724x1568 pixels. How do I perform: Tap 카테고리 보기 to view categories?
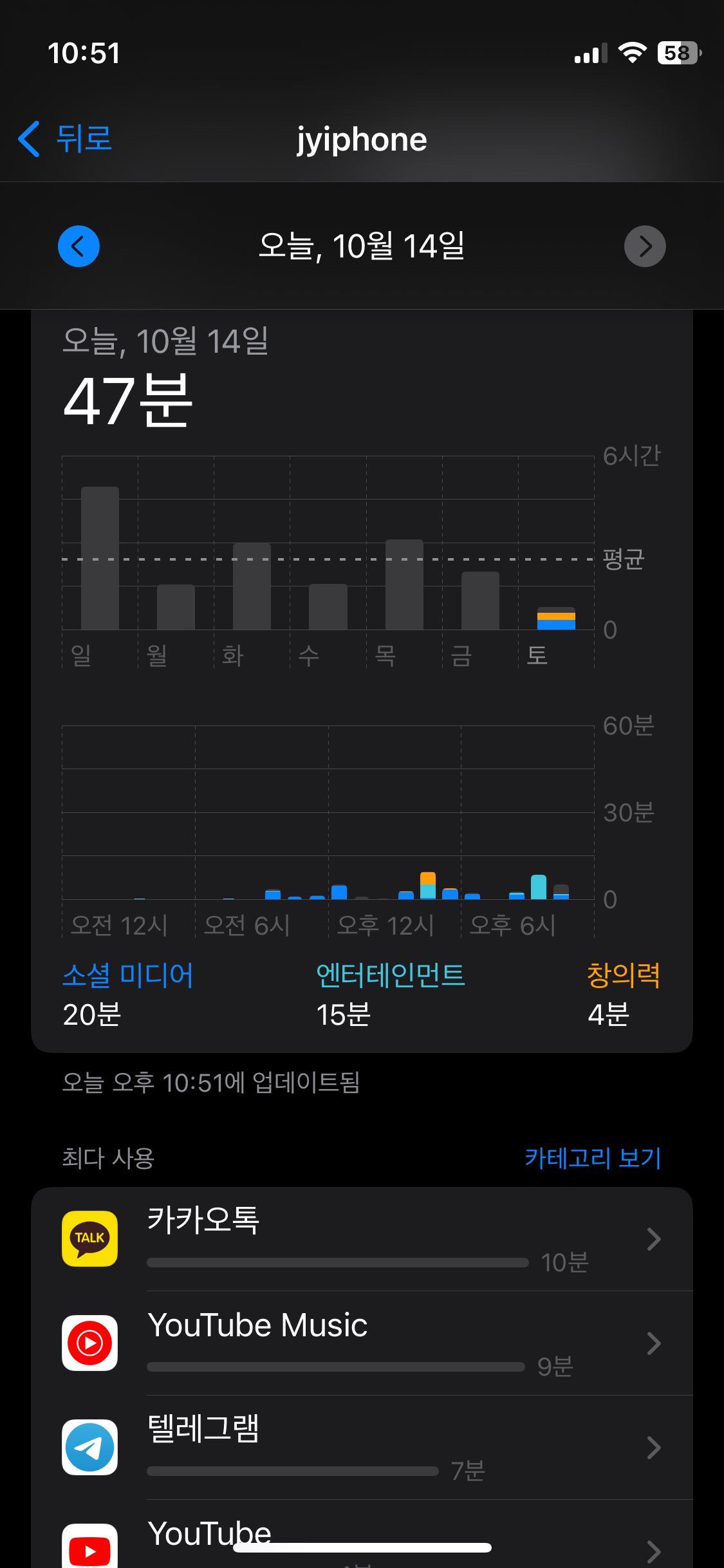click(593, 1159)
